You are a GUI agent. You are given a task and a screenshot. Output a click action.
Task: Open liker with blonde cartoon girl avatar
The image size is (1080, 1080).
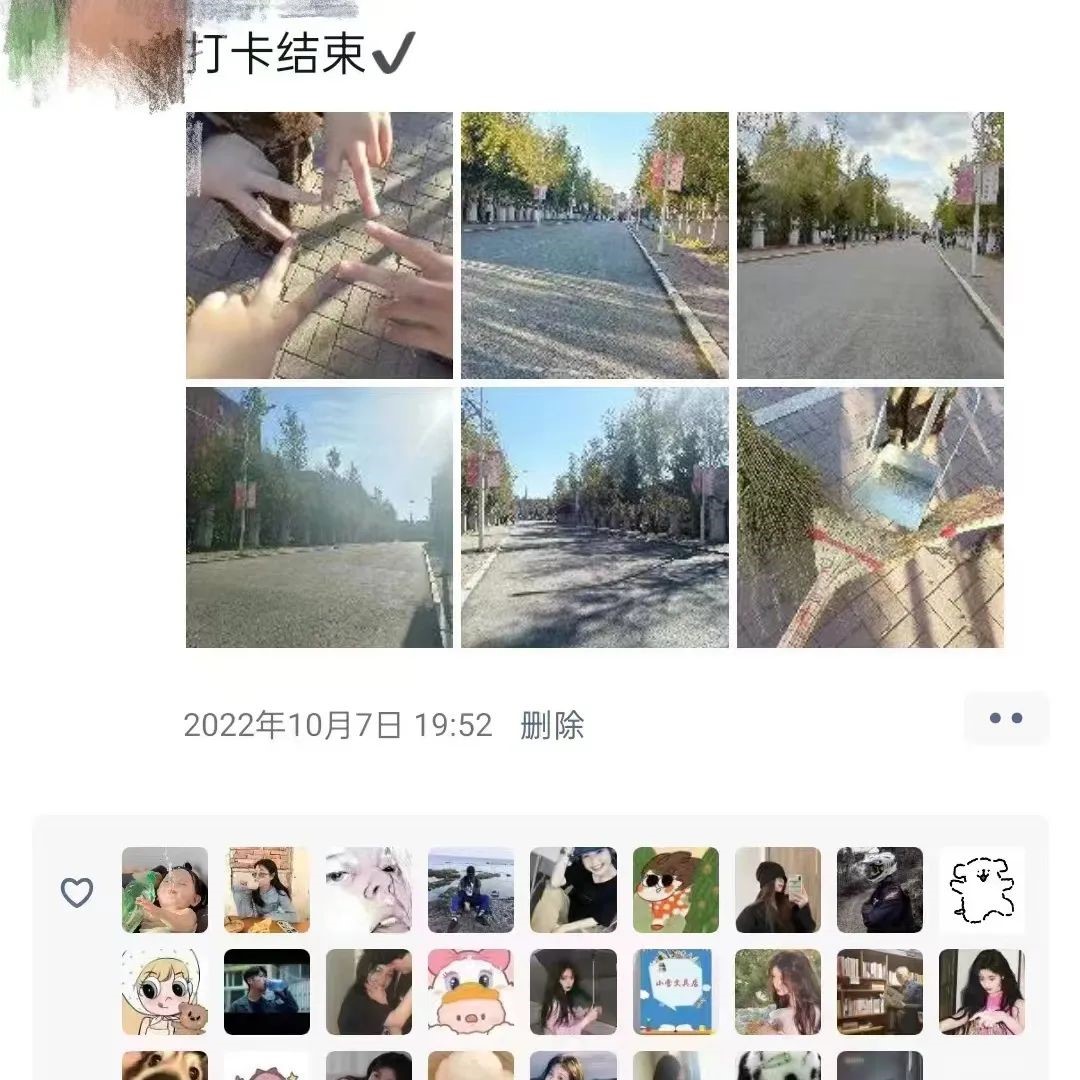click(x=165, y=992)
